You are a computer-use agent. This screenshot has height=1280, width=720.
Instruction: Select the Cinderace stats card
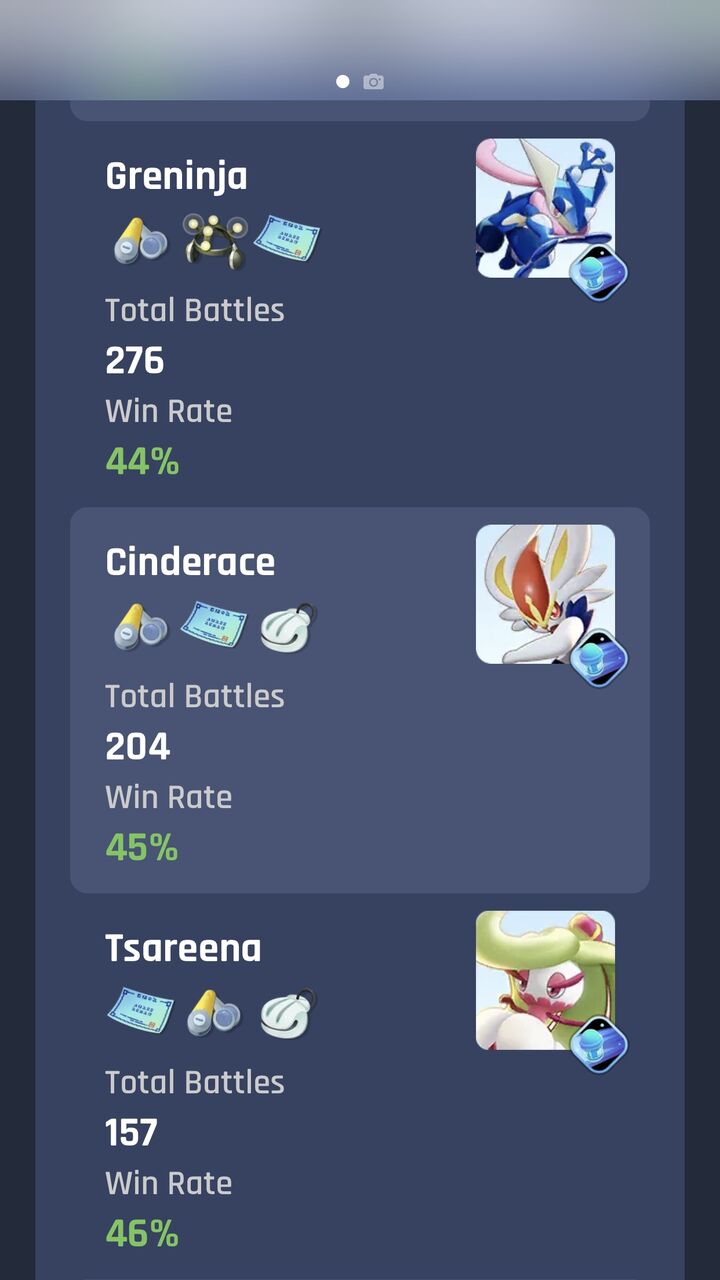tap(360, 700)
